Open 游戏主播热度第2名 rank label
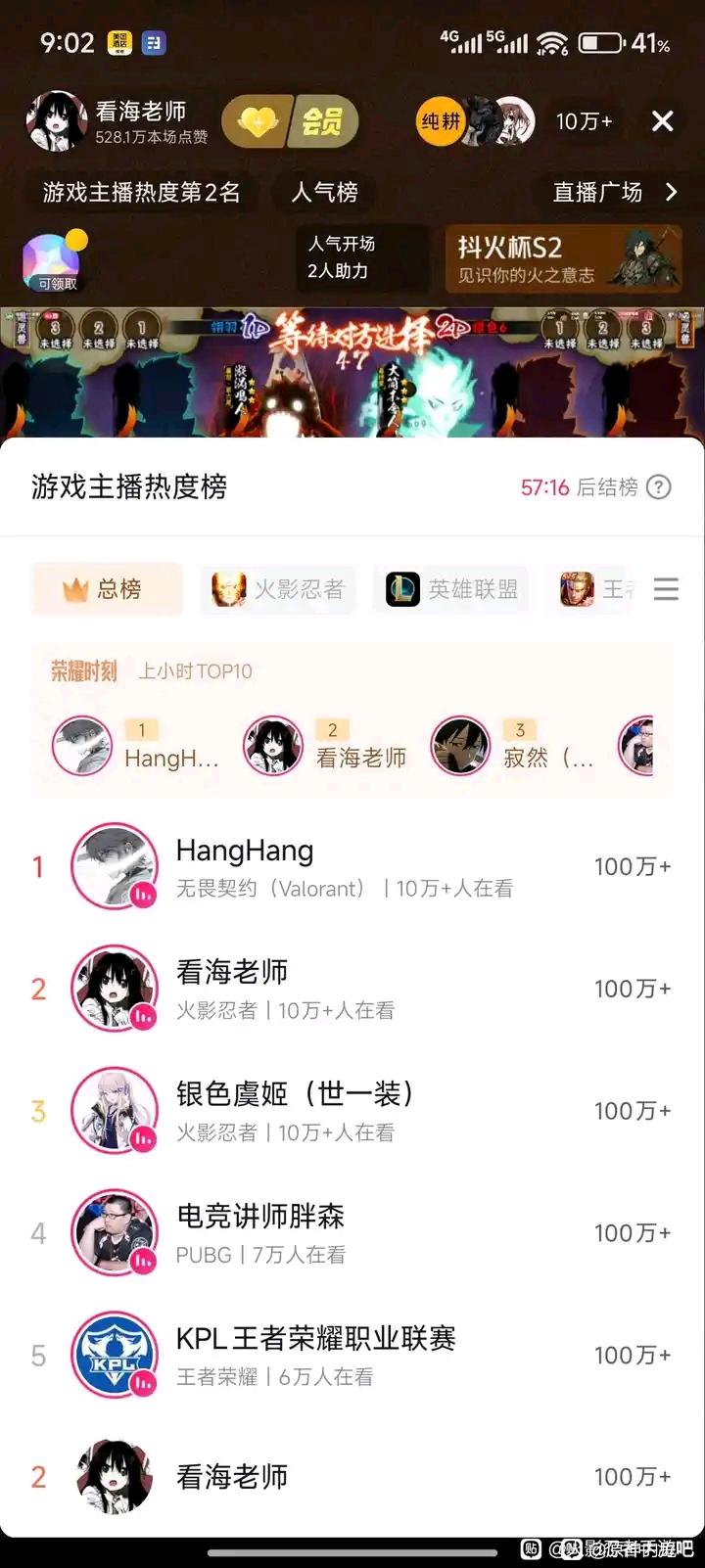The image size is (705, 1568). (x=142, y=192)
